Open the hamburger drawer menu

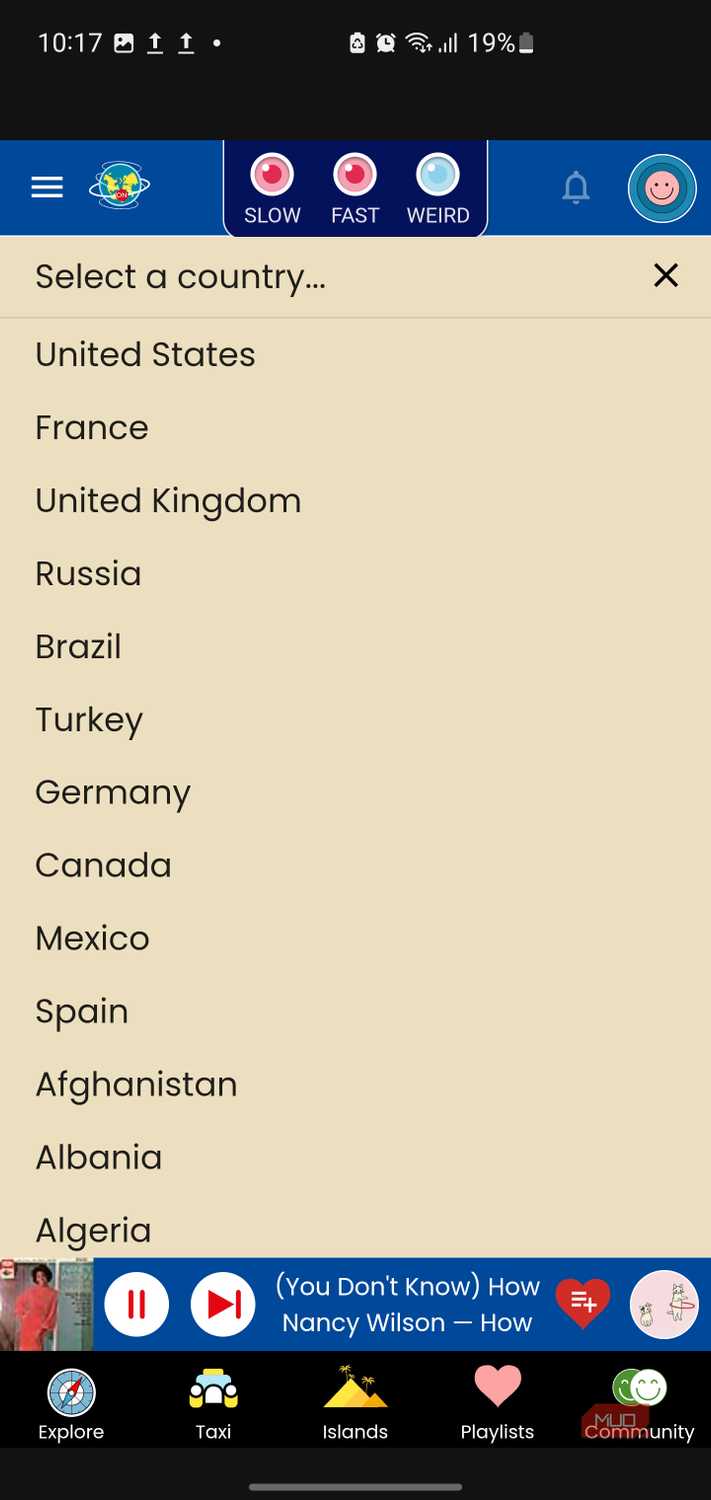pos(47,187)
